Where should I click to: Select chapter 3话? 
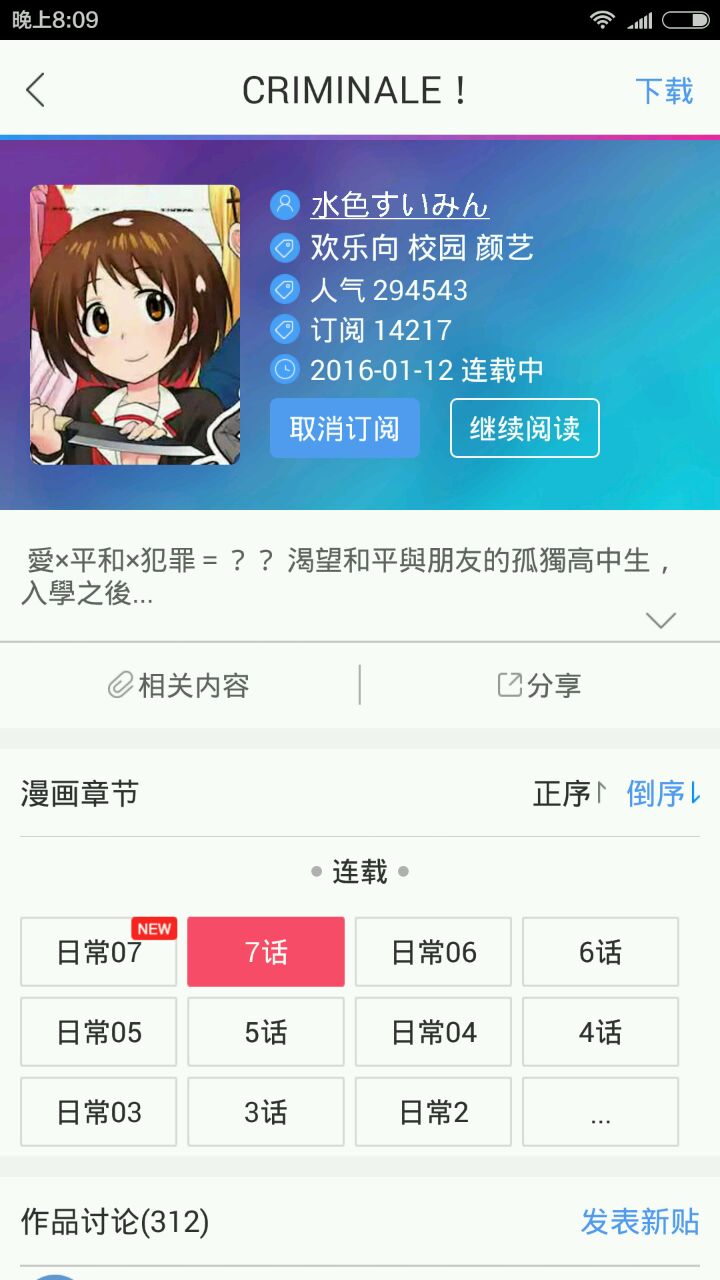tap(266, 1112)
